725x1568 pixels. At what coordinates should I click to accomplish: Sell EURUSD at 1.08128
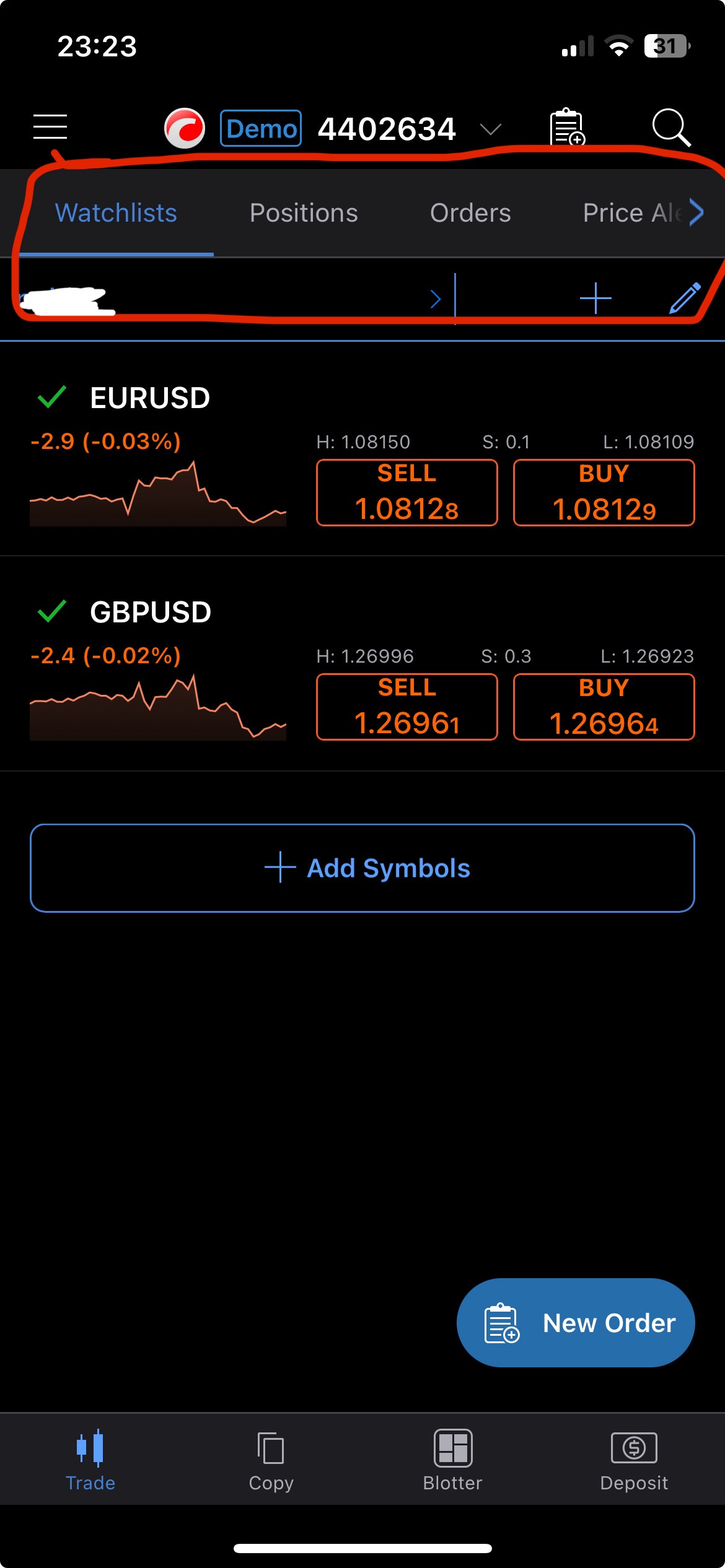[x=406, y=493]
